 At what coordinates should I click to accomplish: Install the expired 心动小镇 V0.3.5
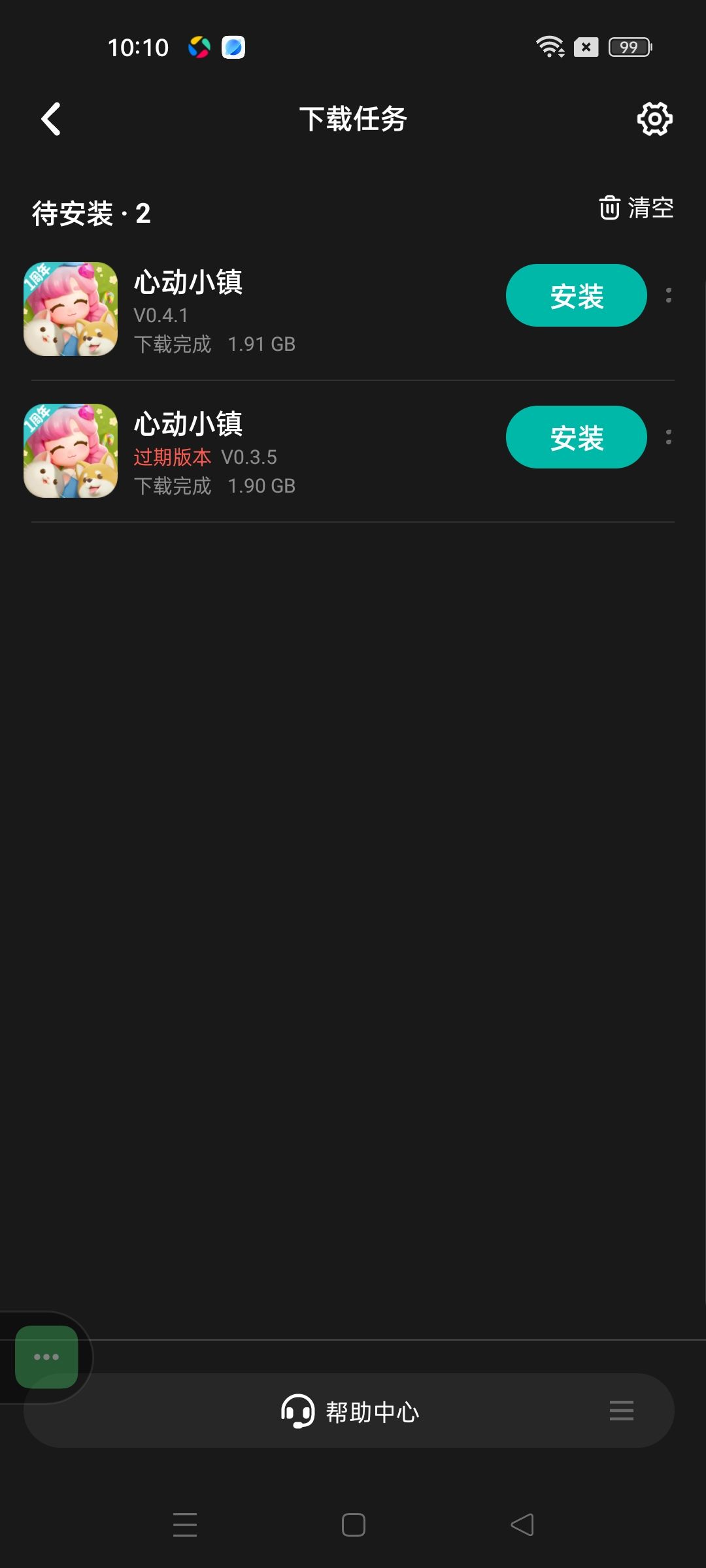[576, 437]
